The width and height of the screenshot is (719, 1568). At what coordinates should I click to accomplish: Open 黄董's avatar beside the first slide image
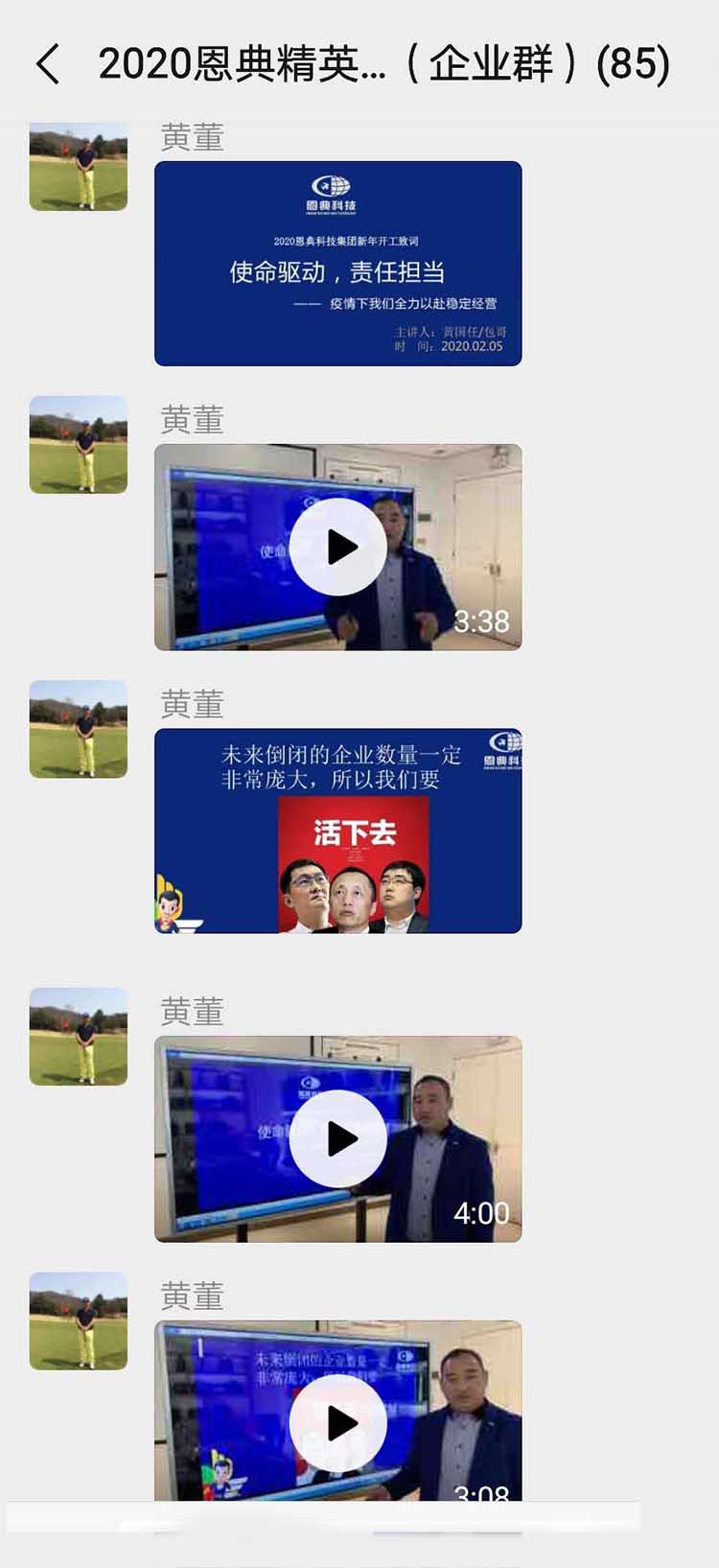tap(79, 167)
